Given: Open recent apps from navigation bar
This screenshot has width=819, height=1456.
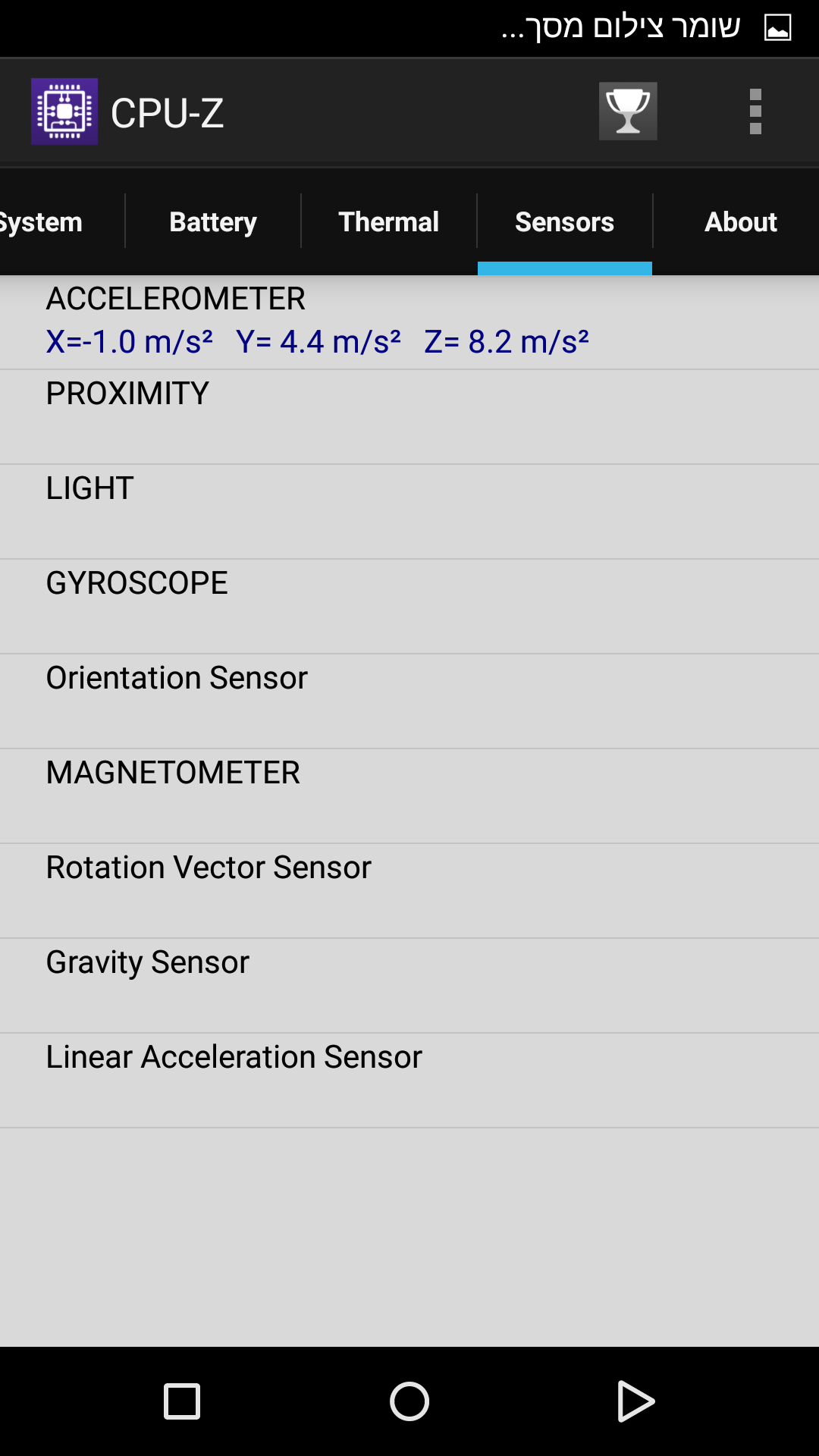Looking at the screenshot, I should 182,1401.
